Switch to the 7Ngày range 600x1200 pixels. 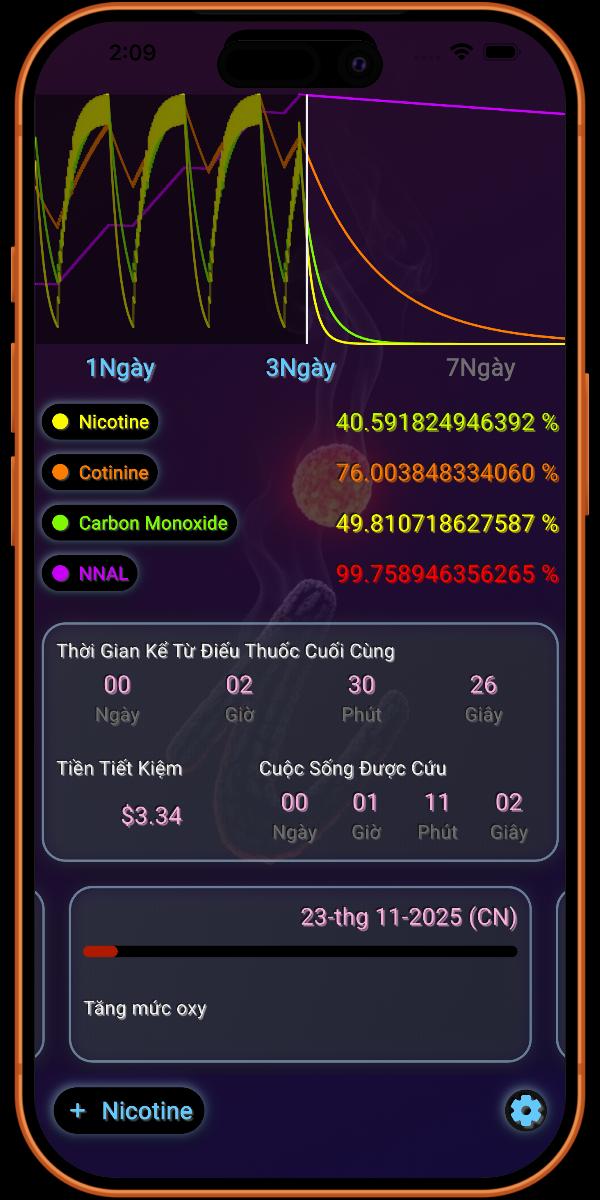tap(480, 368)
